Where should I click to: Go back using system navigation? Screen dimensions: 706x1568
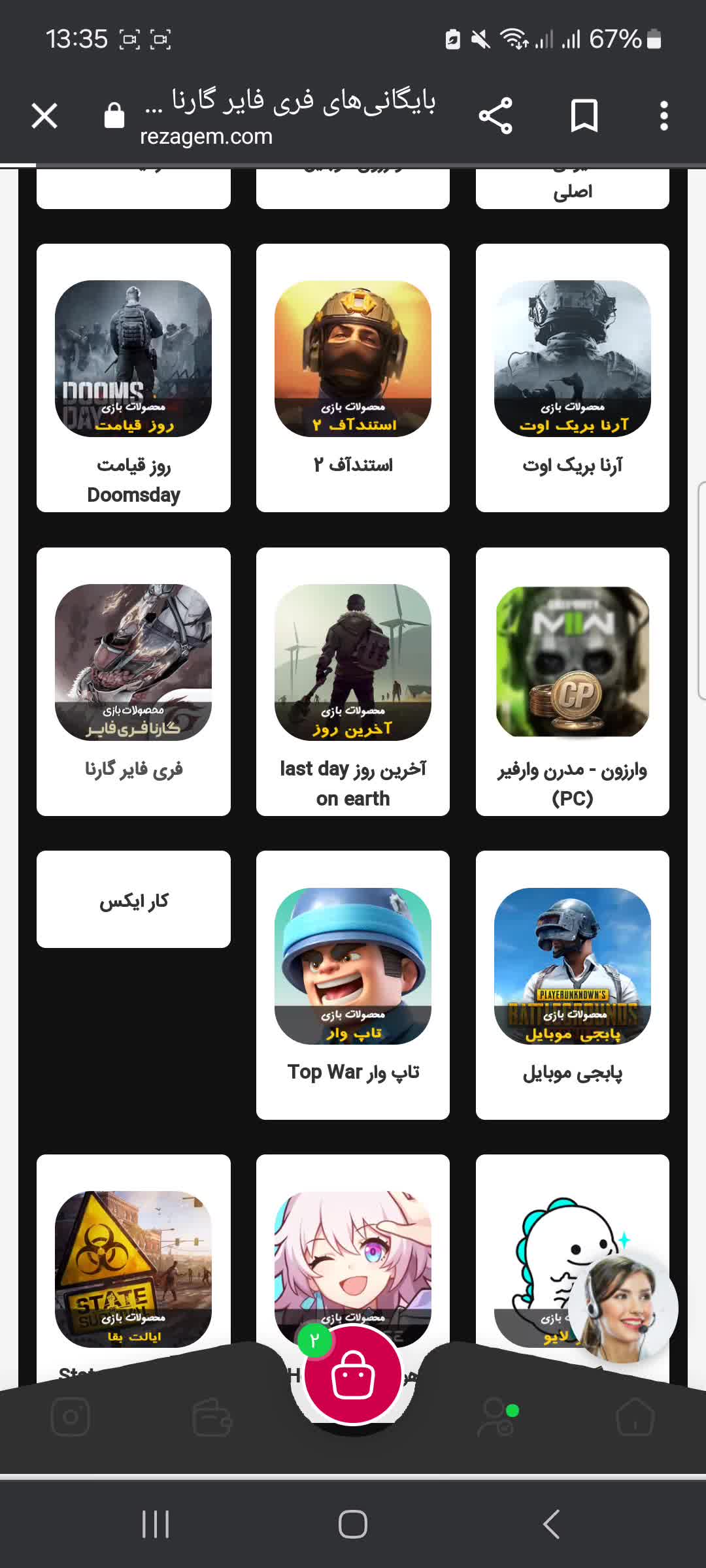coord(551,1524)
